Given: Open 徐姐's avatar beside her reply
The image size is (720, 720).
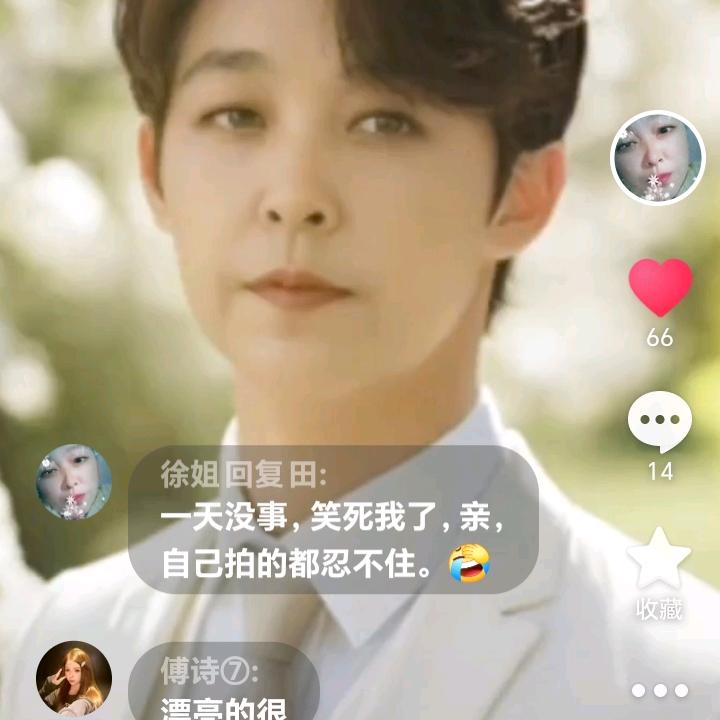Looking at the screenshot, I should point(74,482).
